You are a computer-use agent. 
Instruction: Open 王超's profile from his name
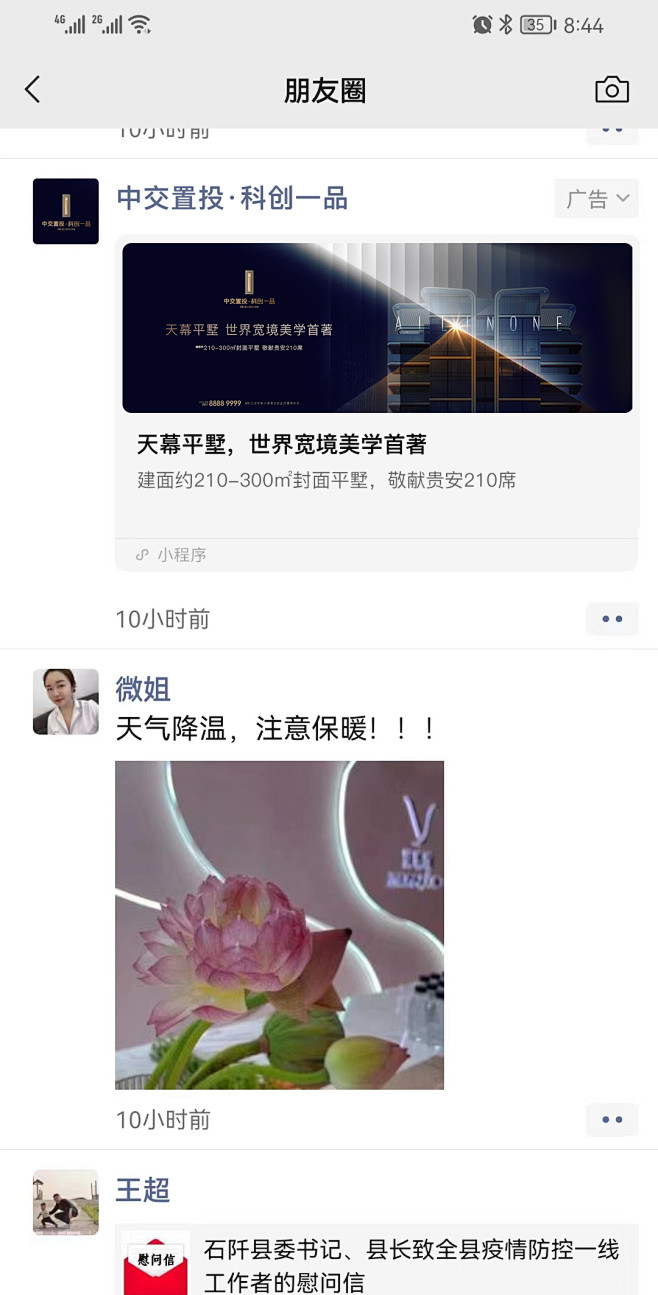[x=143, y=1190]
